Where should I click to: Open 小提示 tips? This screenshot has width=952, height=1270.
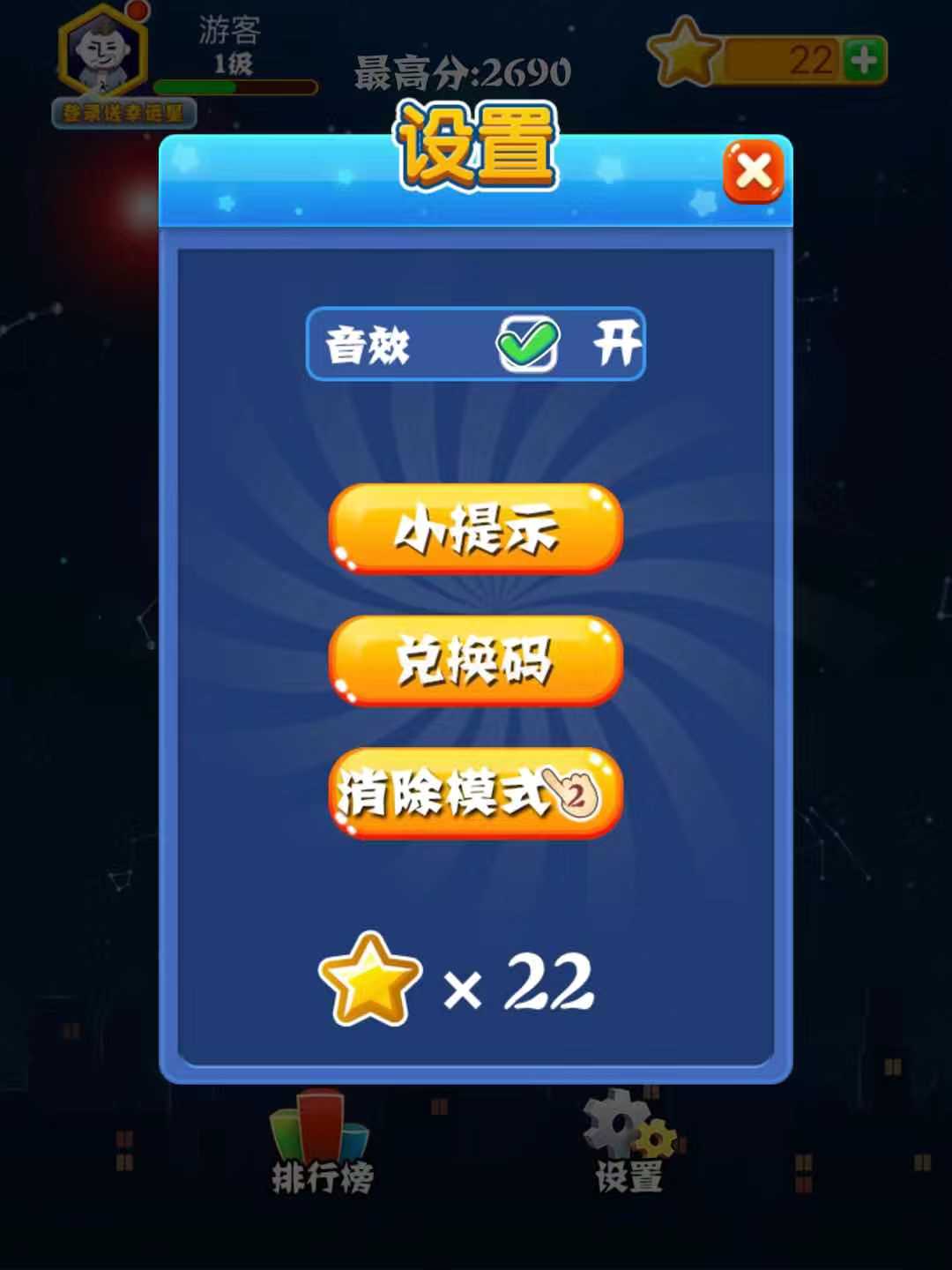(x=476, y=528)
